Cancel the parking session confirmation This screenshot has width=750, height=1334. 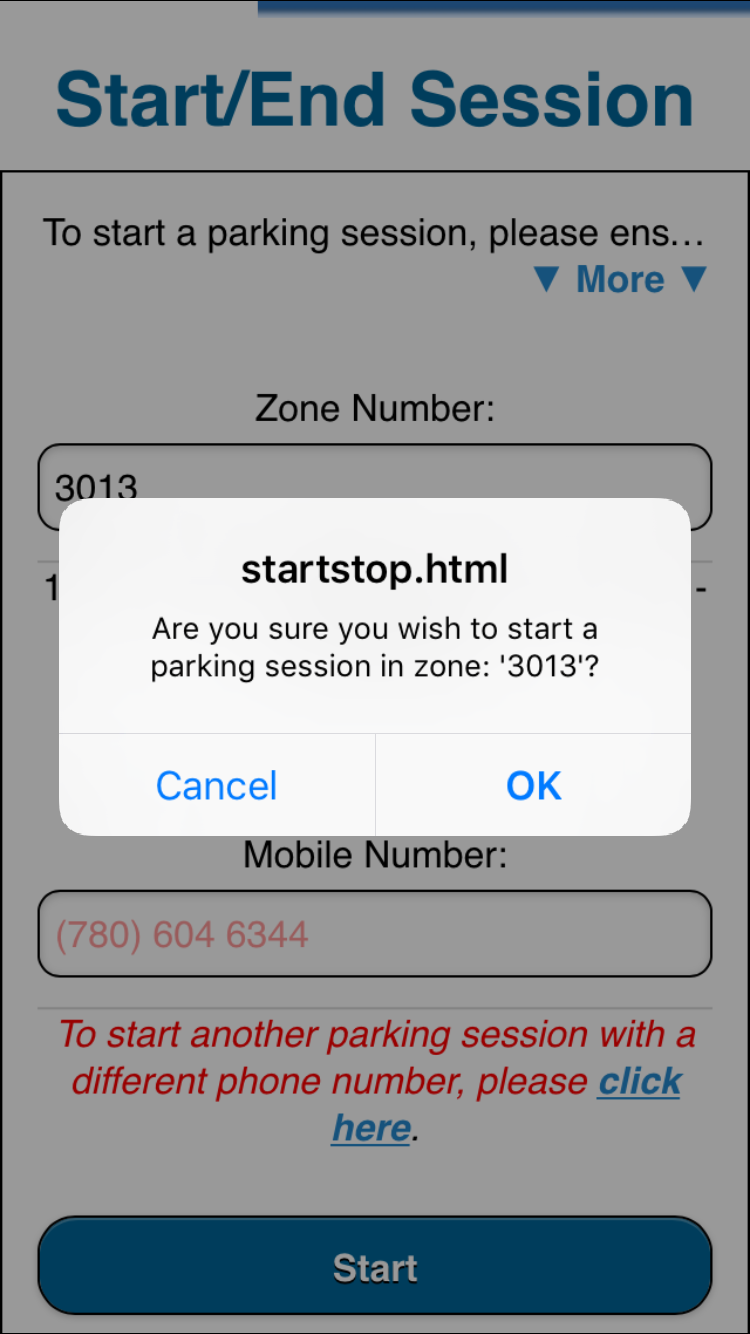pyautogui.click(x=217, y=785)
